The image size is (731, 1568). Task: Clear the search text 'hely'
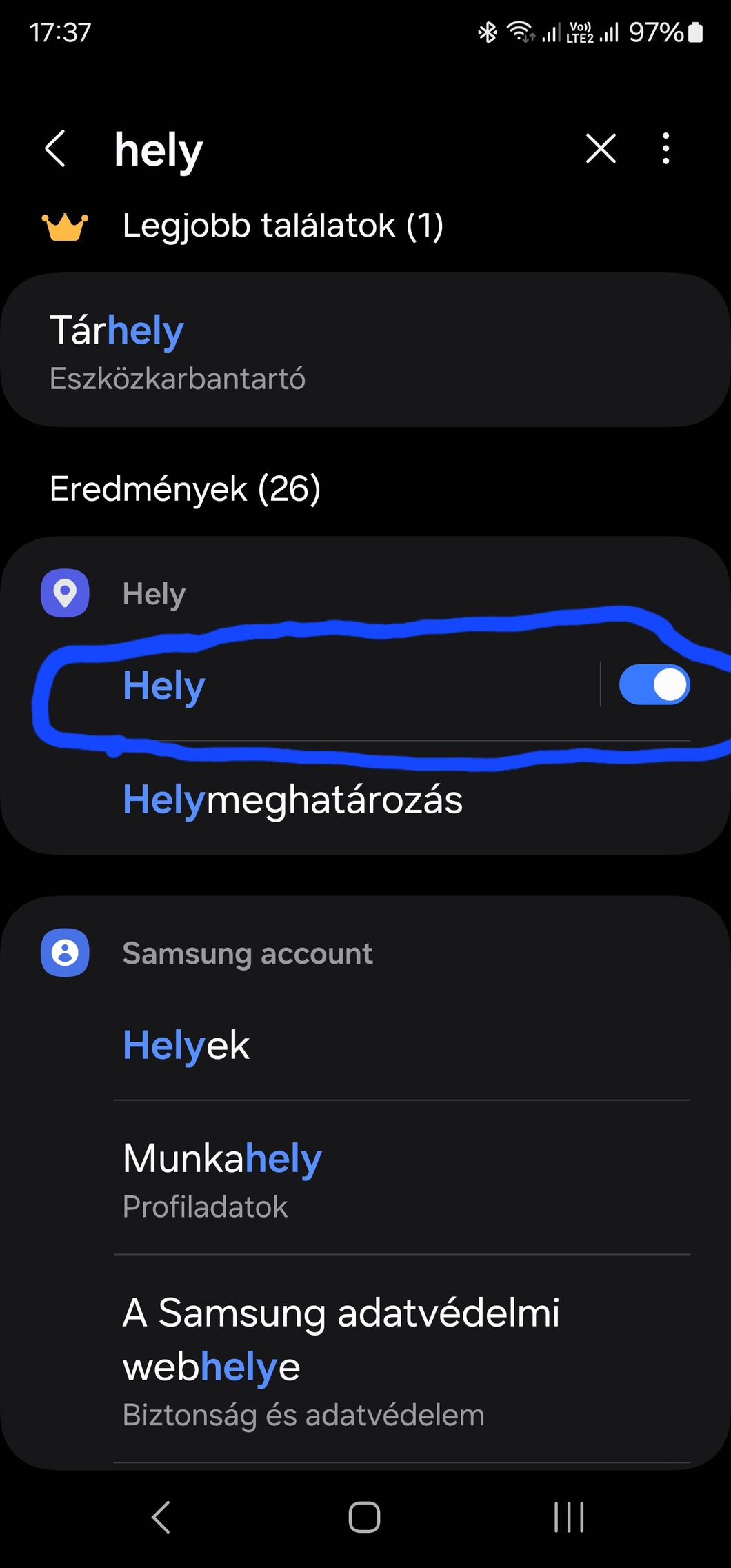[x=600, y=148]
